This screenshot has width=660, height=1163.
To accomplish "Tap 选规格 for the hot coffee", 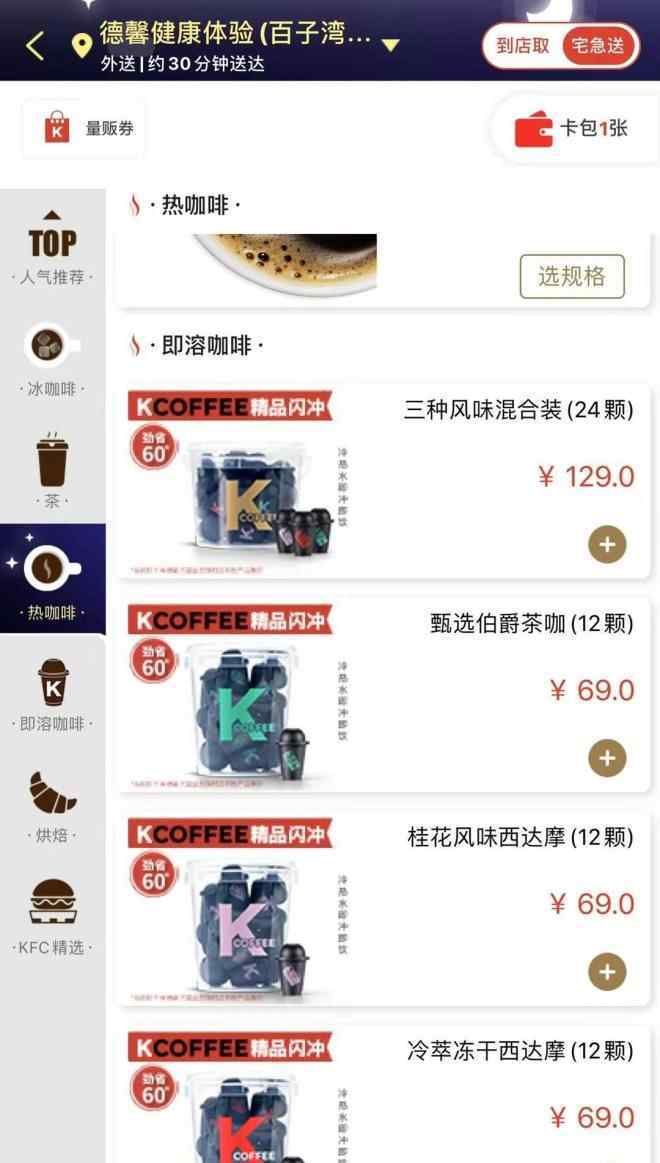I will click(571, 276).
